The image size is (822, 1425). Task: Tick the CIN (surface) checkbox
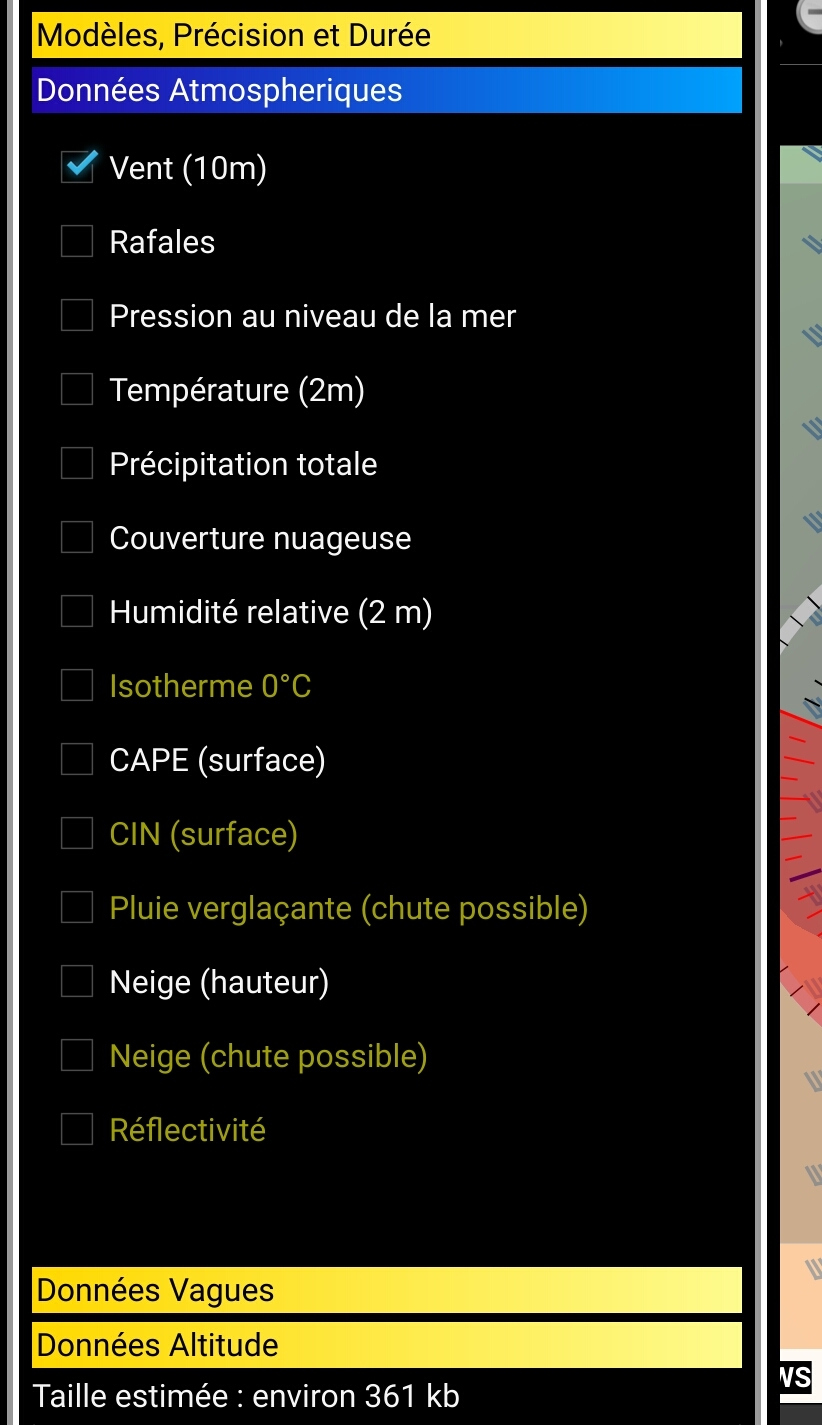[x=77, y=833]
